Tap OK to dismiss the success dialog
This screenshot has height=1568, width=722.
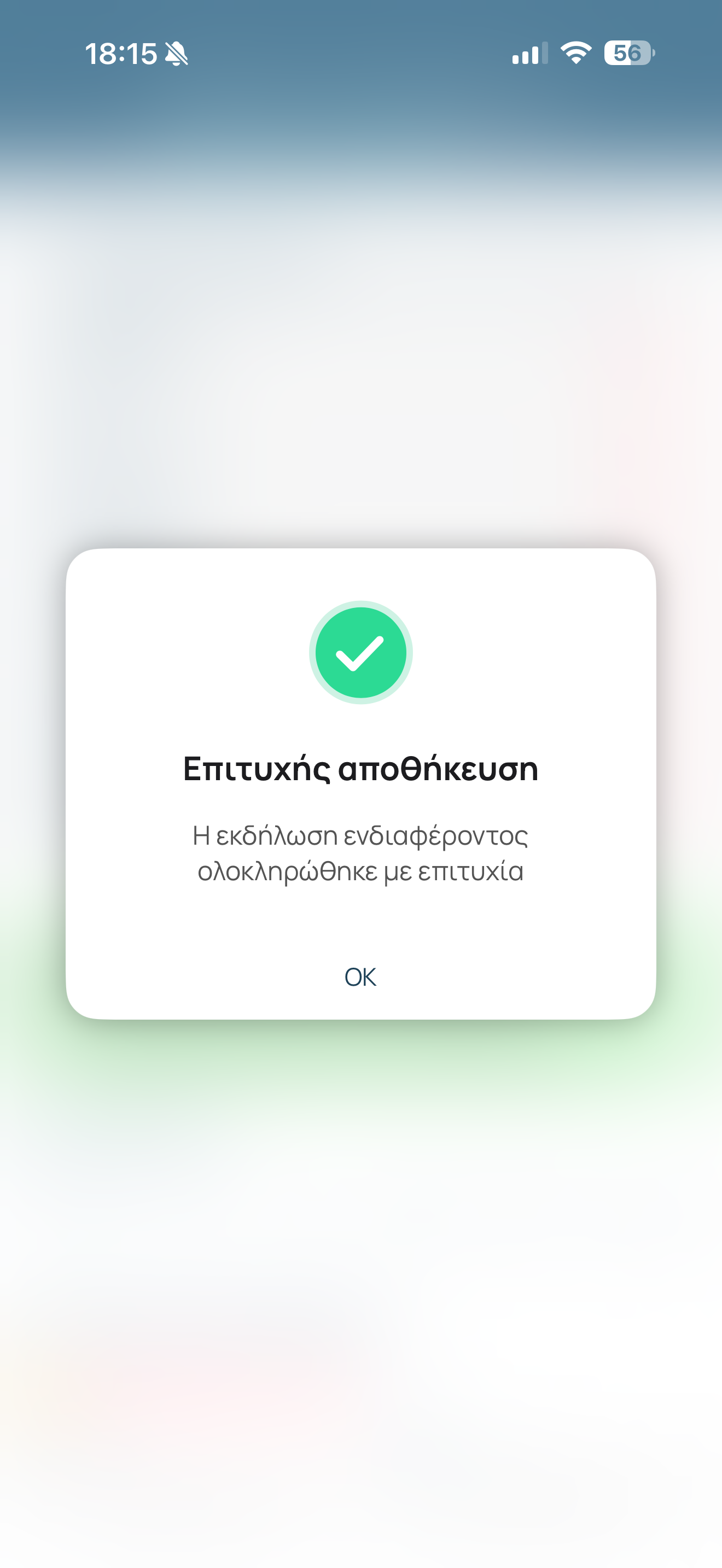360,977
